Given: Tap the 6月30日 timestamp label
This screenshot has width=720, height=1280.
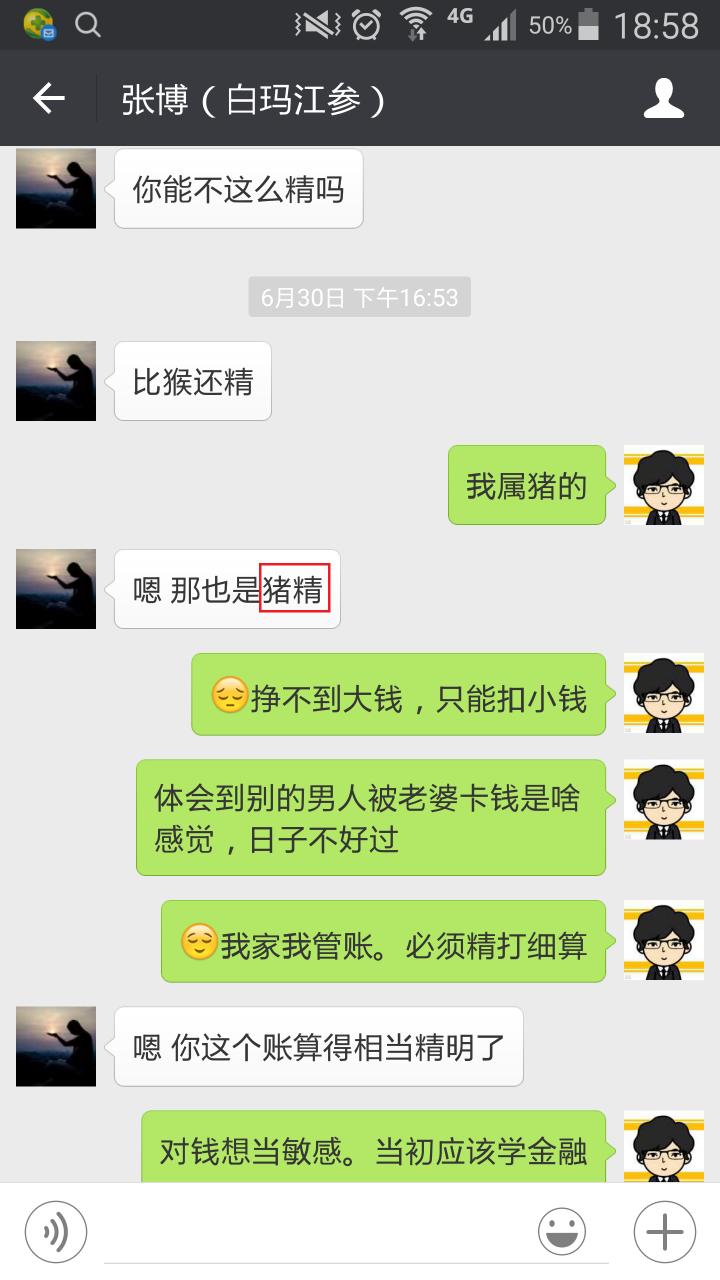Looking at the screenshot, I should (359, 296).
